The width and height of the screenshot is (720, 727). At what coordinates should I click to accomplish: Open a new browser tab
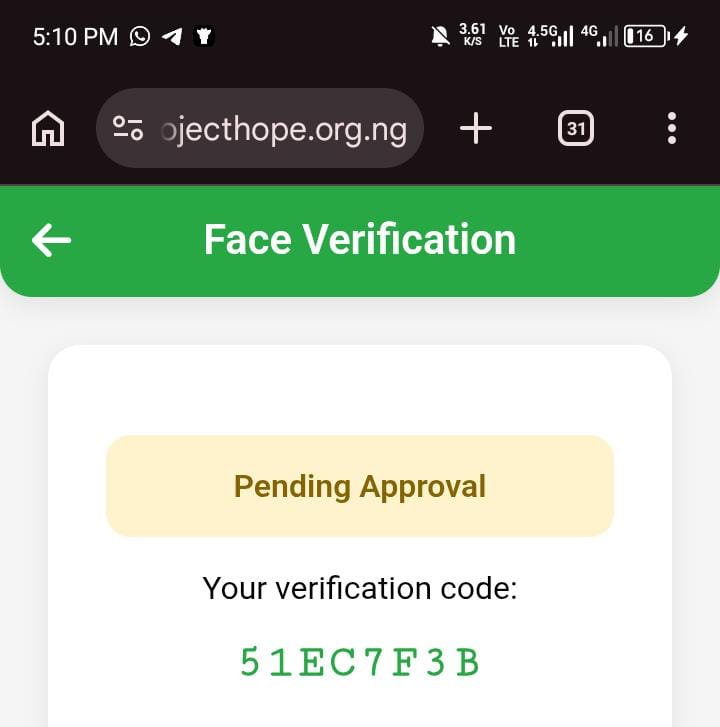(x=476, y=128)
